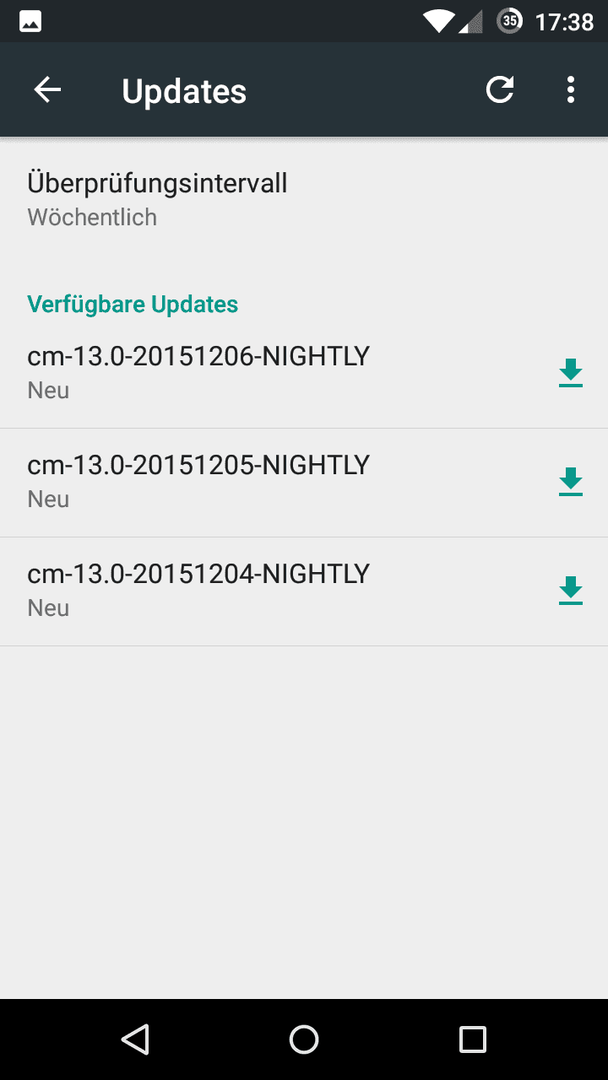Viewport: 608px width, 1080px height.
Task: Refresh the available updates list
Action: [499, 90]
